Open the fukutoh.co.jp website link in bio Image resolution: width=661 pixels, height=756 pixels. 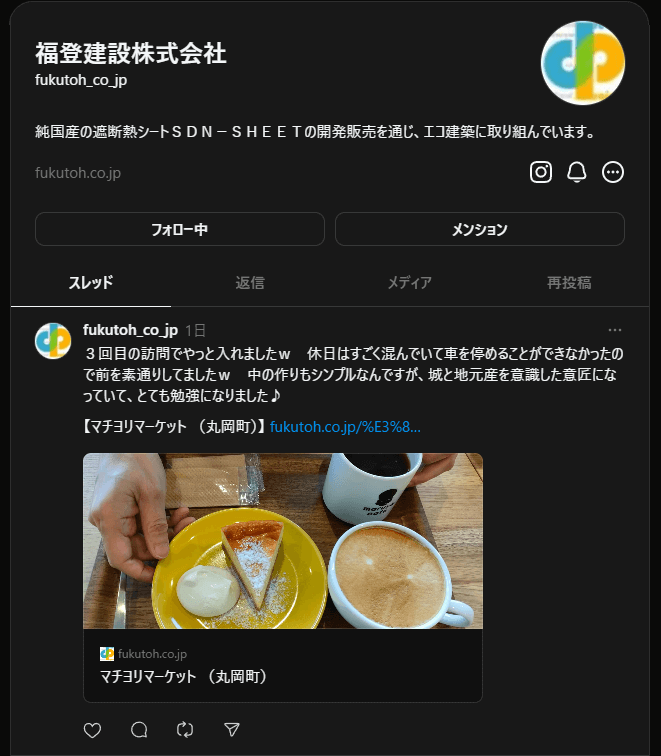(x=78, y=173)
